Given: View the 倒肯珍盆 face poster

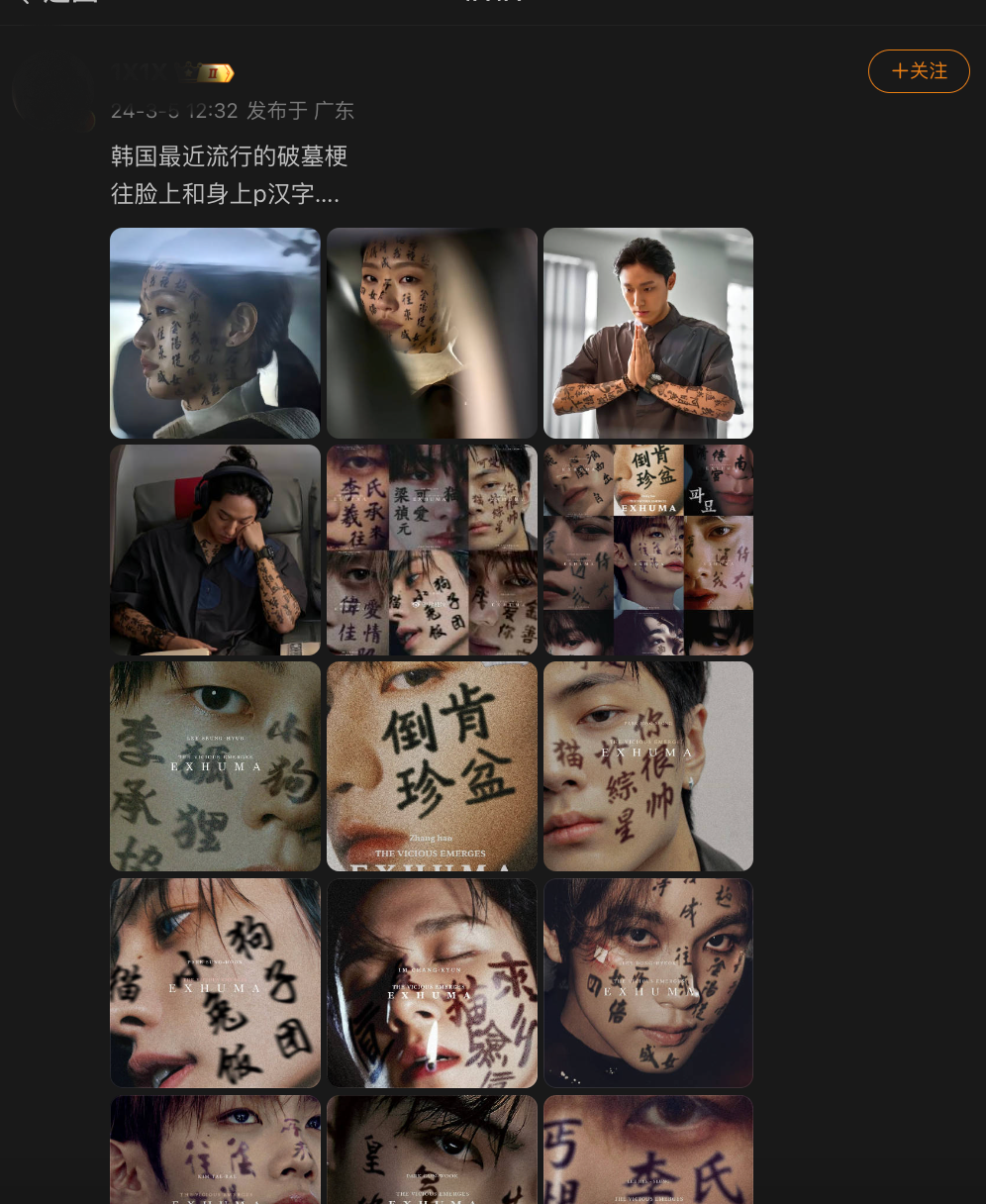Looking at the screenshot, I should point(432,766).
